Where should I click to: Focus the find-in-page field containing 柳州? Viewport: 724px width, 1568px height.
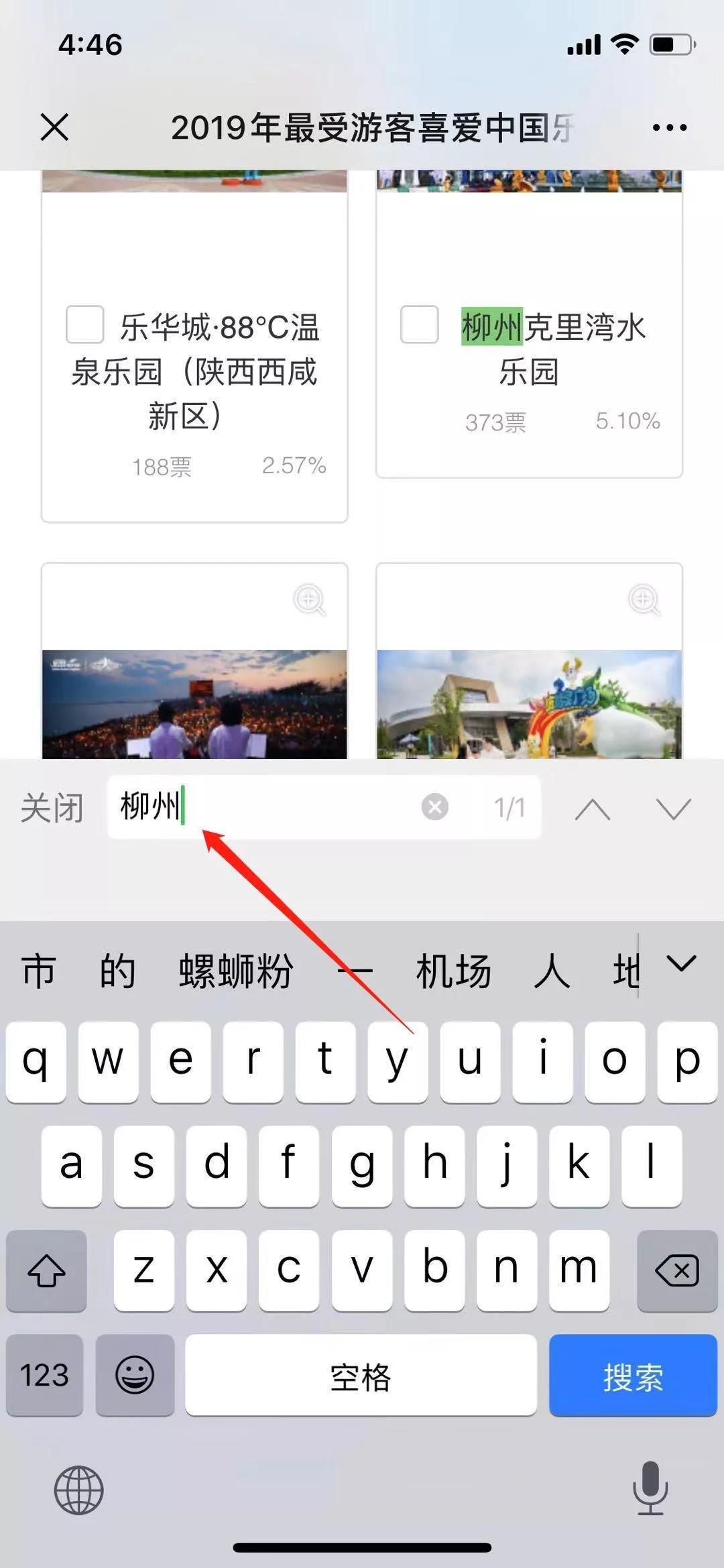coord(268,807)
